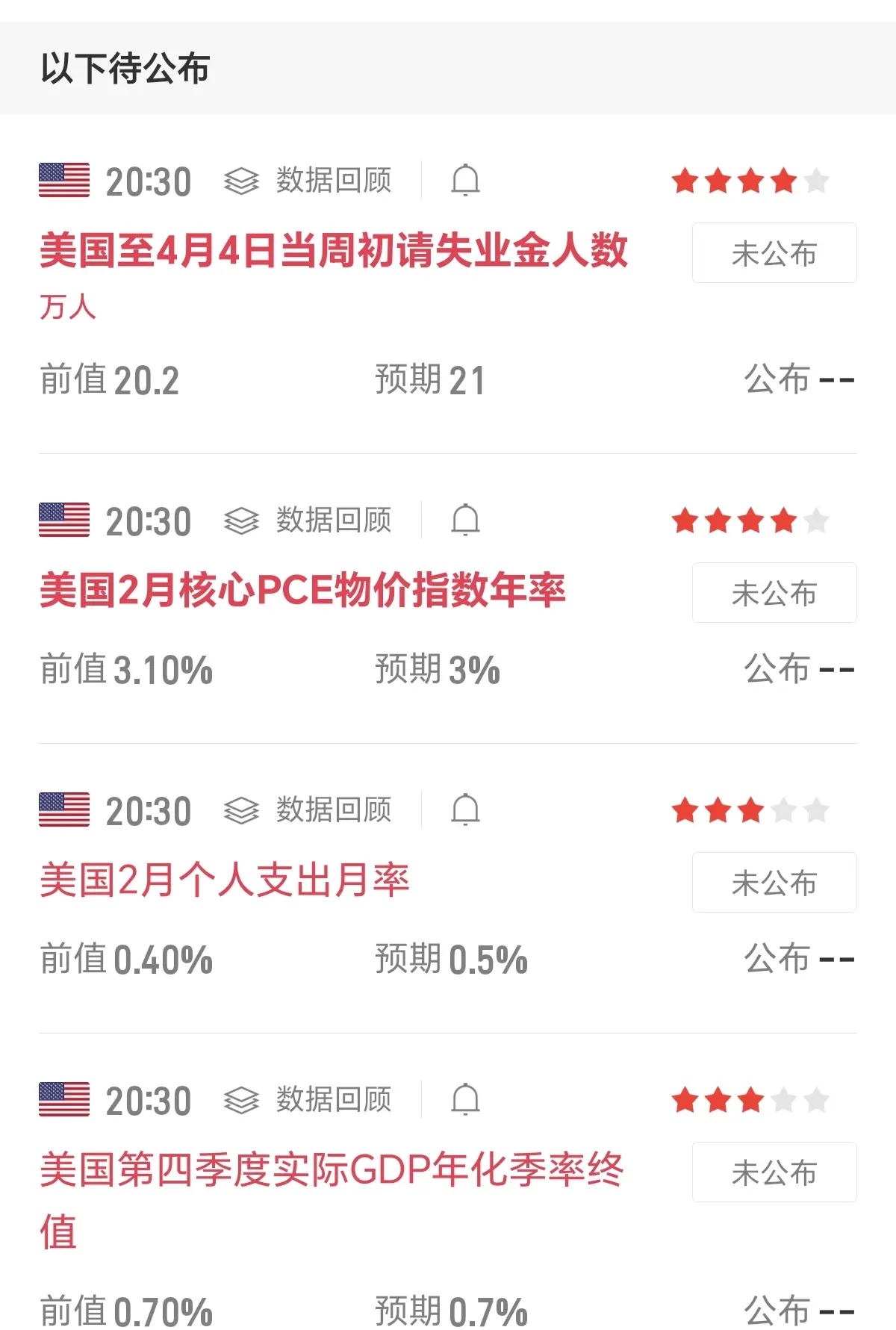
Task: Set reminder bell for 实际GDP年化季率终值
Action: click(x=465, y=1100)
